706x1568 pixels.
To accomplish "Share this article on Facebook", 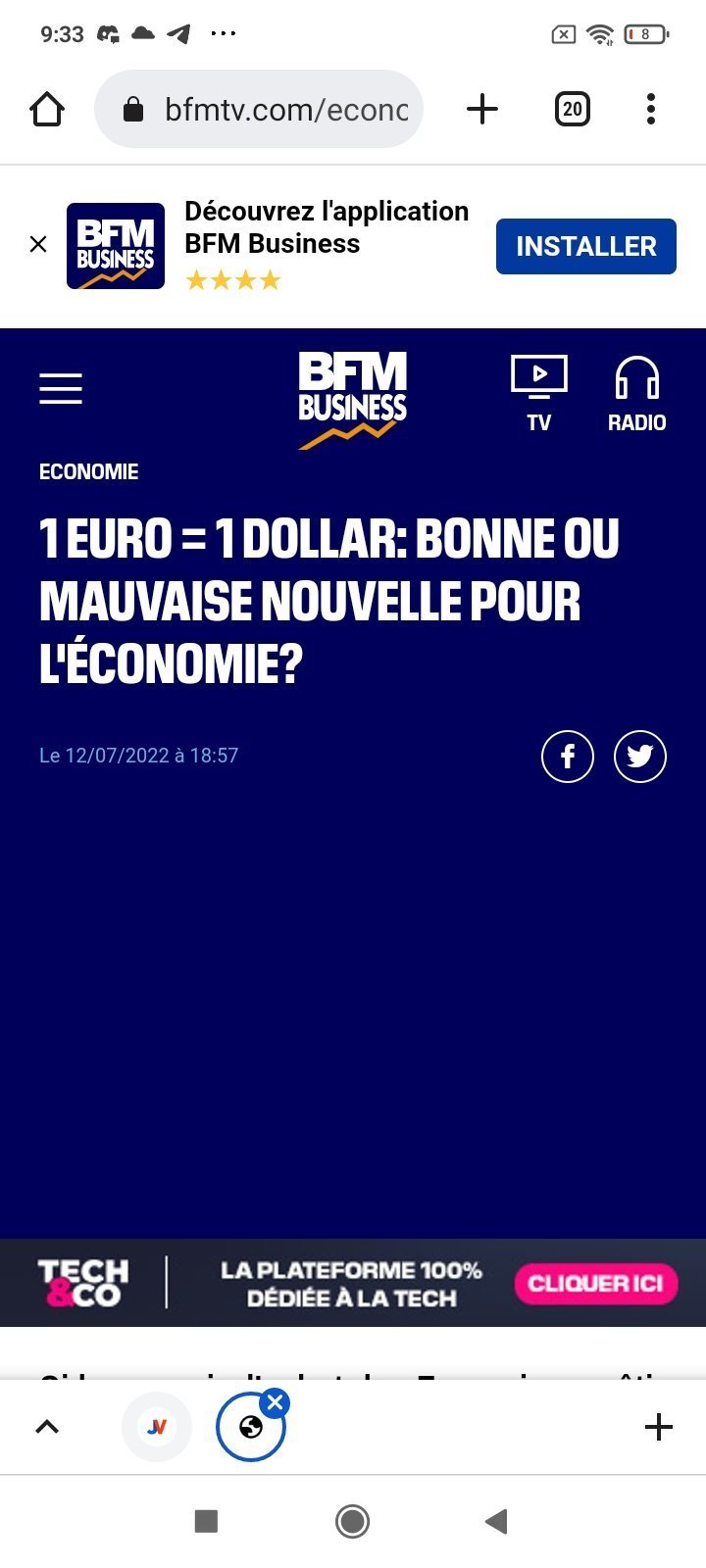I will coord(568,757).
